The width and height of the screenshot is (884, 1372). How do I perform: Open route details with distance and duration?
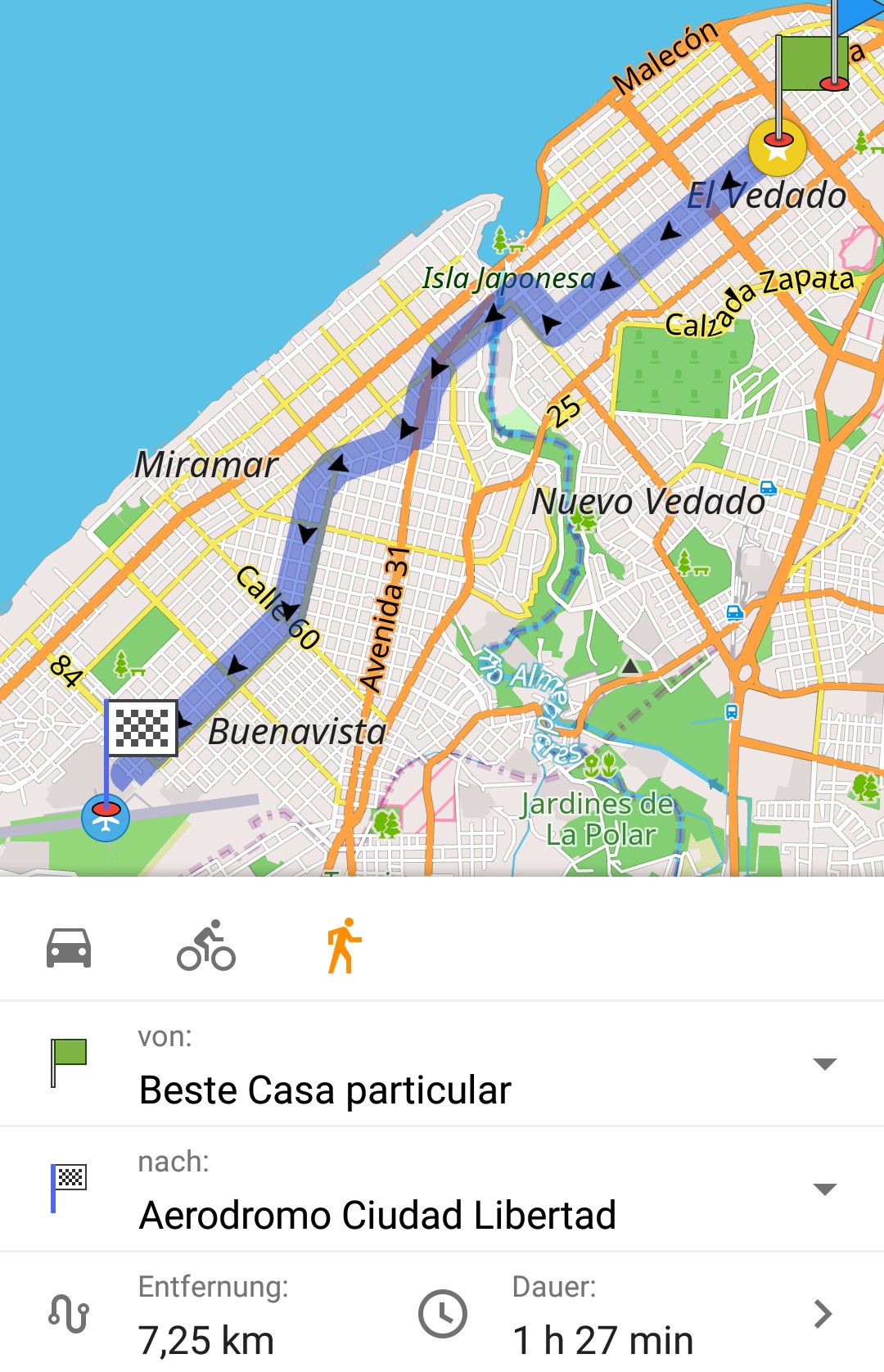click(822, 1314)
